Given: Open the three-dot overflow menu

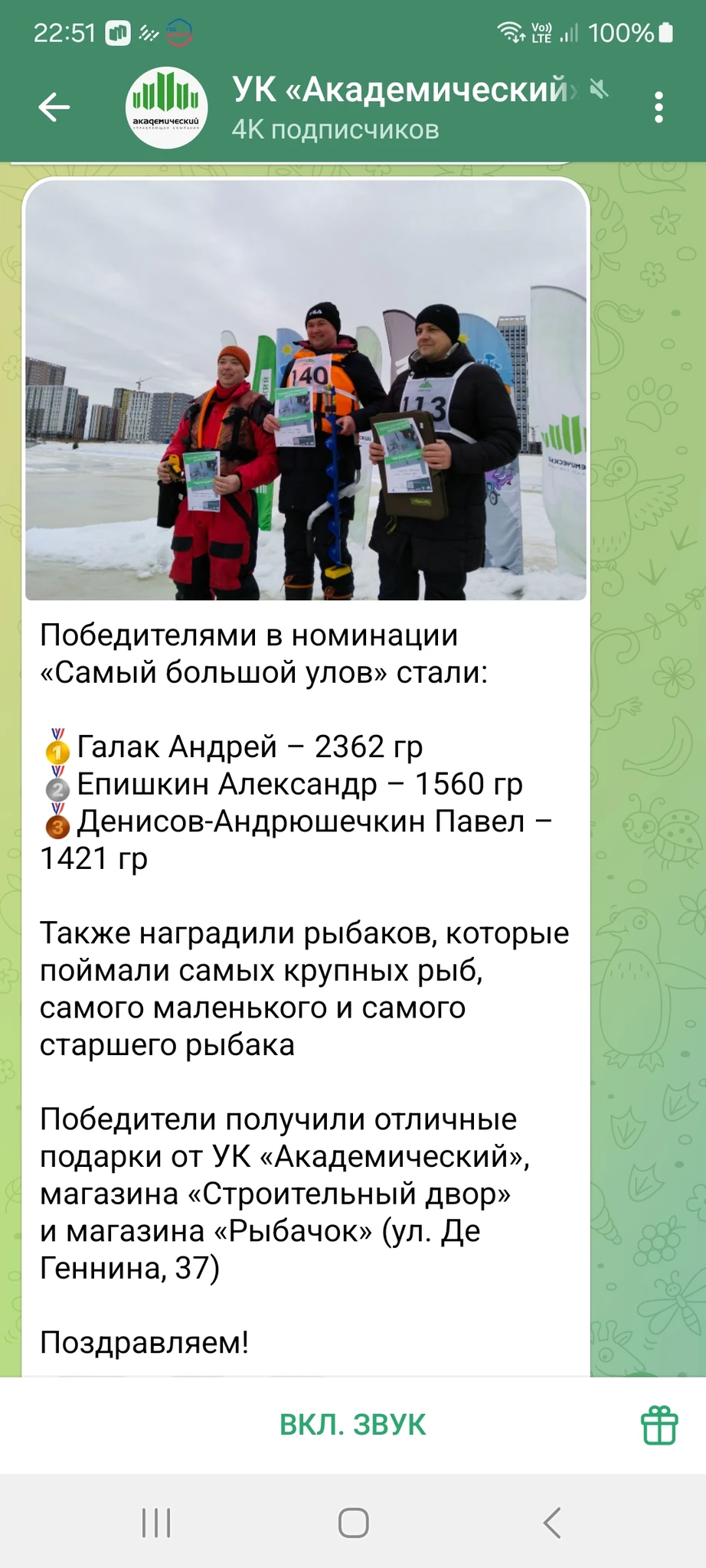Looking at the screenshot, I should coord(659,107).
